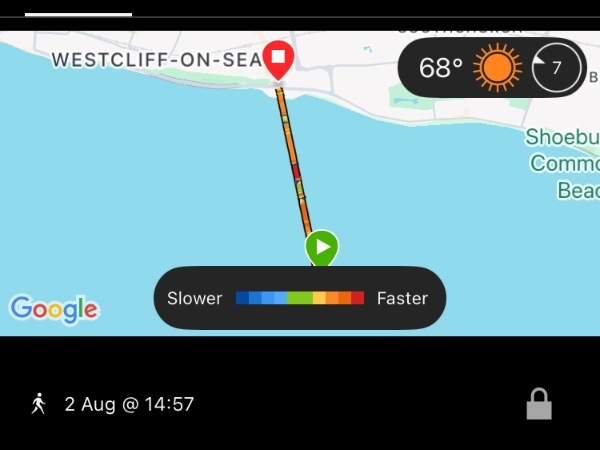Tap the red finish marker on map
Screen dimensions: 600x450
[277, 59]
